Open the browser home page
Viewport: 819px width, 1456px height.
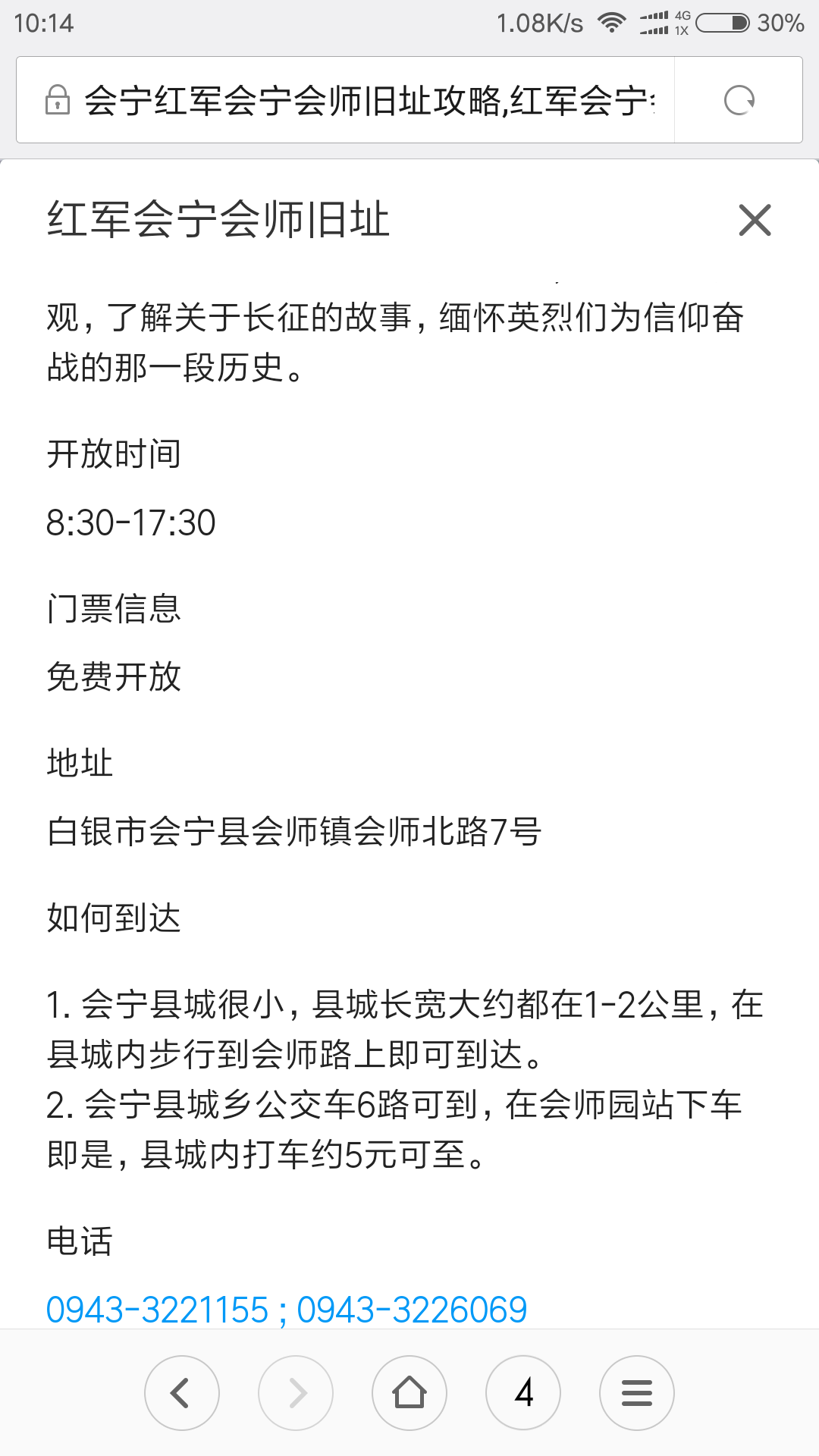409,1393
